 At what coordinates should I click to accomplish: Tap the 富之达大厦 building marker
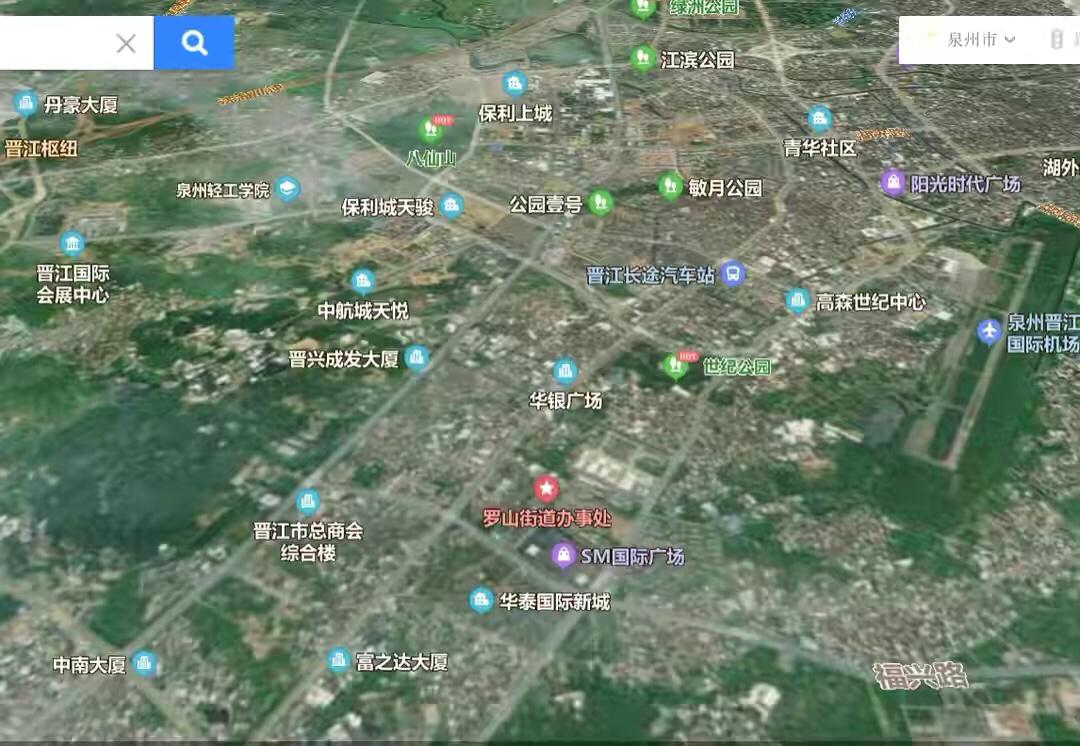click(339, 660)
